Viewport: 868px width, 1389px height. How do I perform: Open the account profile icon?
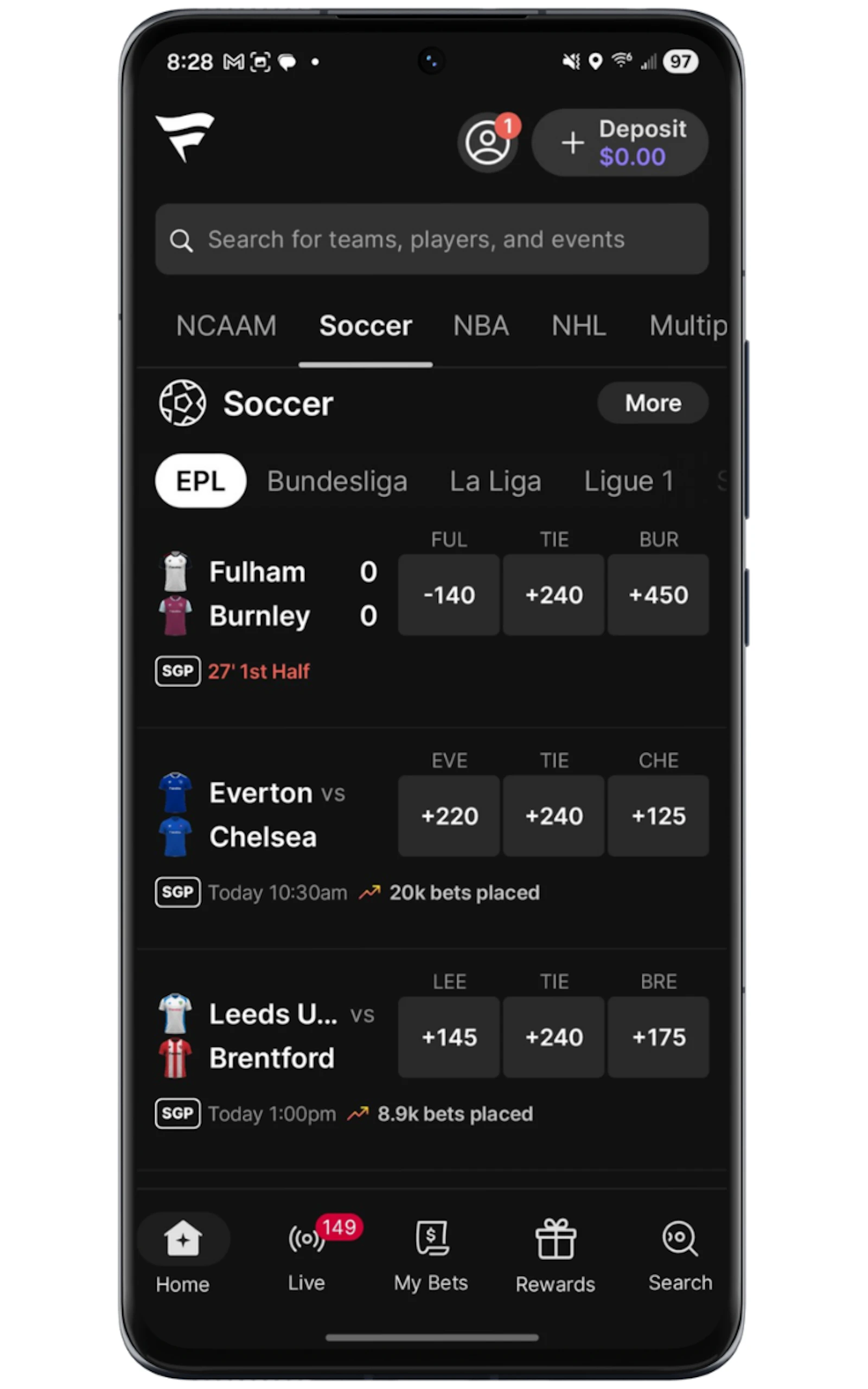(487, 142)
